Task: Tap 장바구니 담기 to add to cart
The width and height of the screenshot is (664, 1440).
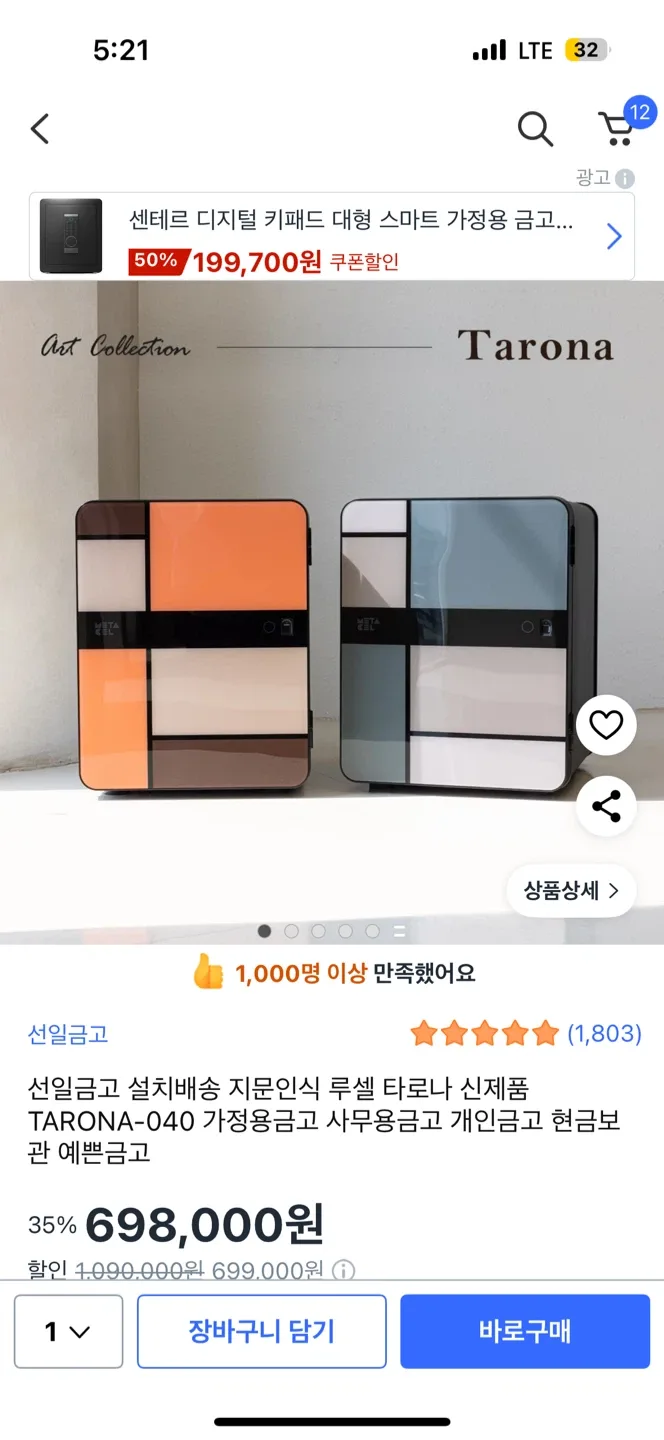Action: click(x=262, y=1331)
